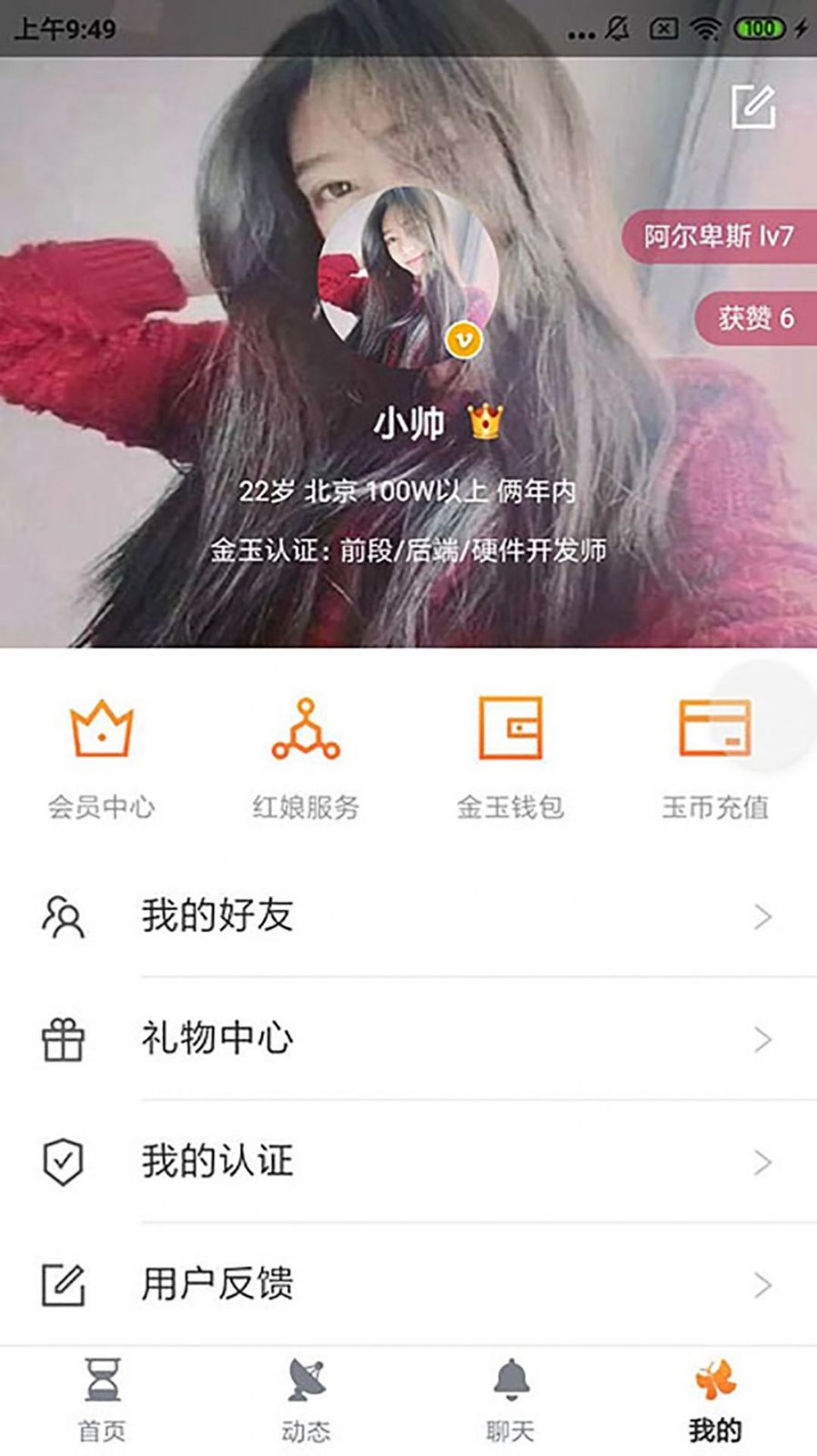Expand the 我的好友 row chevron

(761, 917)
